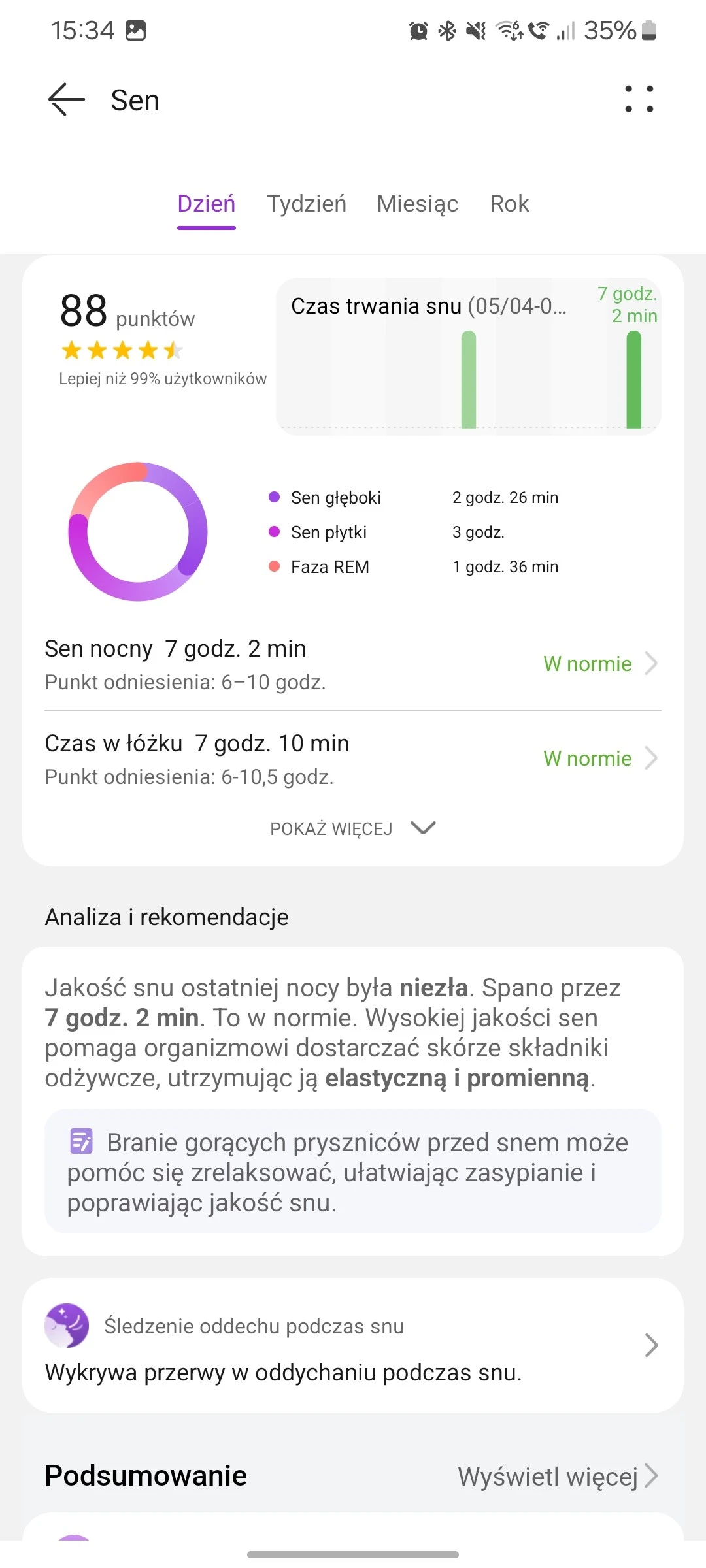Open the Czas trwania snu chart
The height and width of the screenshot is (1568, 706).
click(468, 356)
